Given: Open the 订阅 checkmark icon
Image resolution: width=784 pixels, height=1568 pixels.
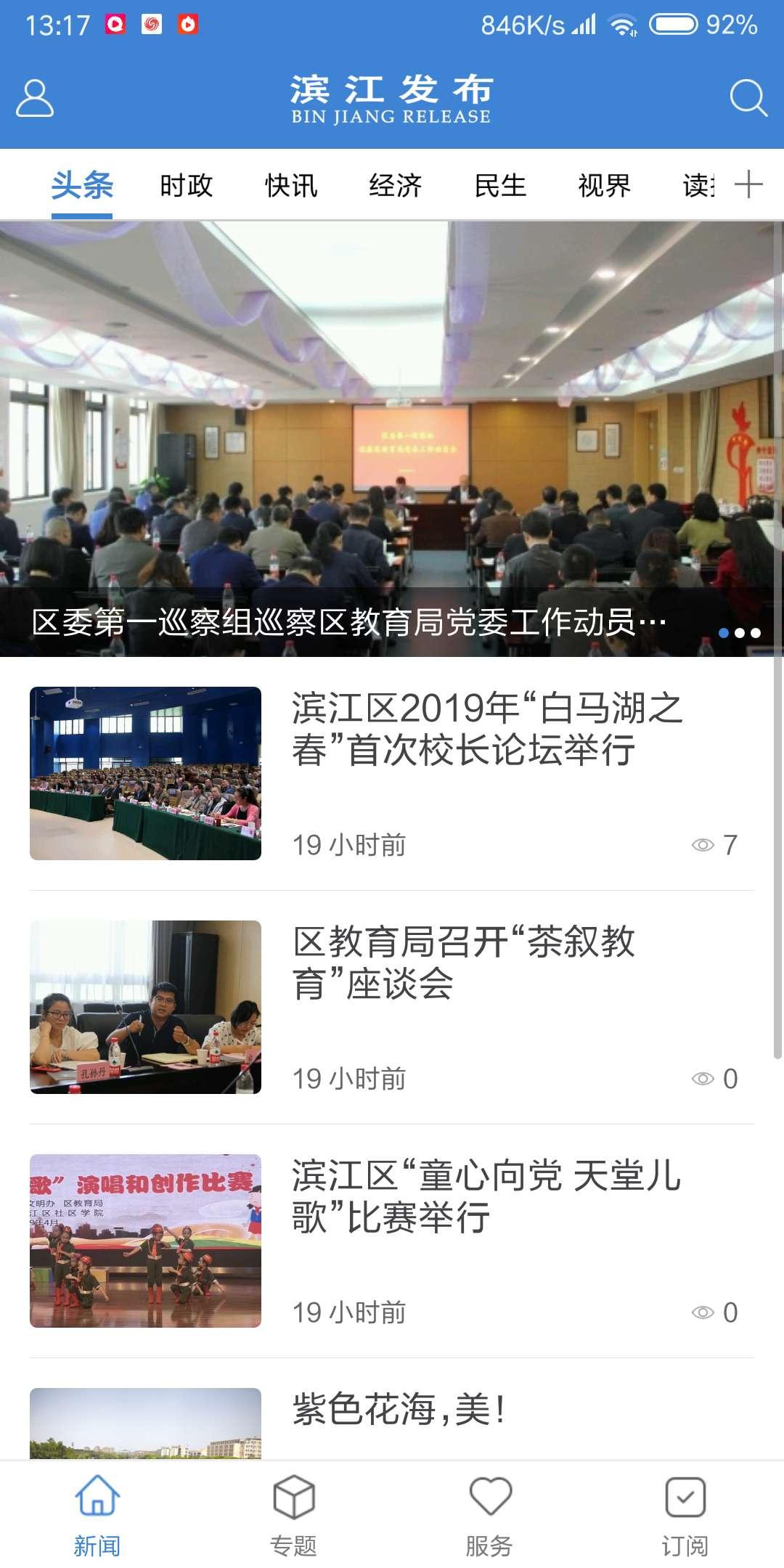Looking at the screenshot, I should pyautogui.click(x=686, y=1499).
